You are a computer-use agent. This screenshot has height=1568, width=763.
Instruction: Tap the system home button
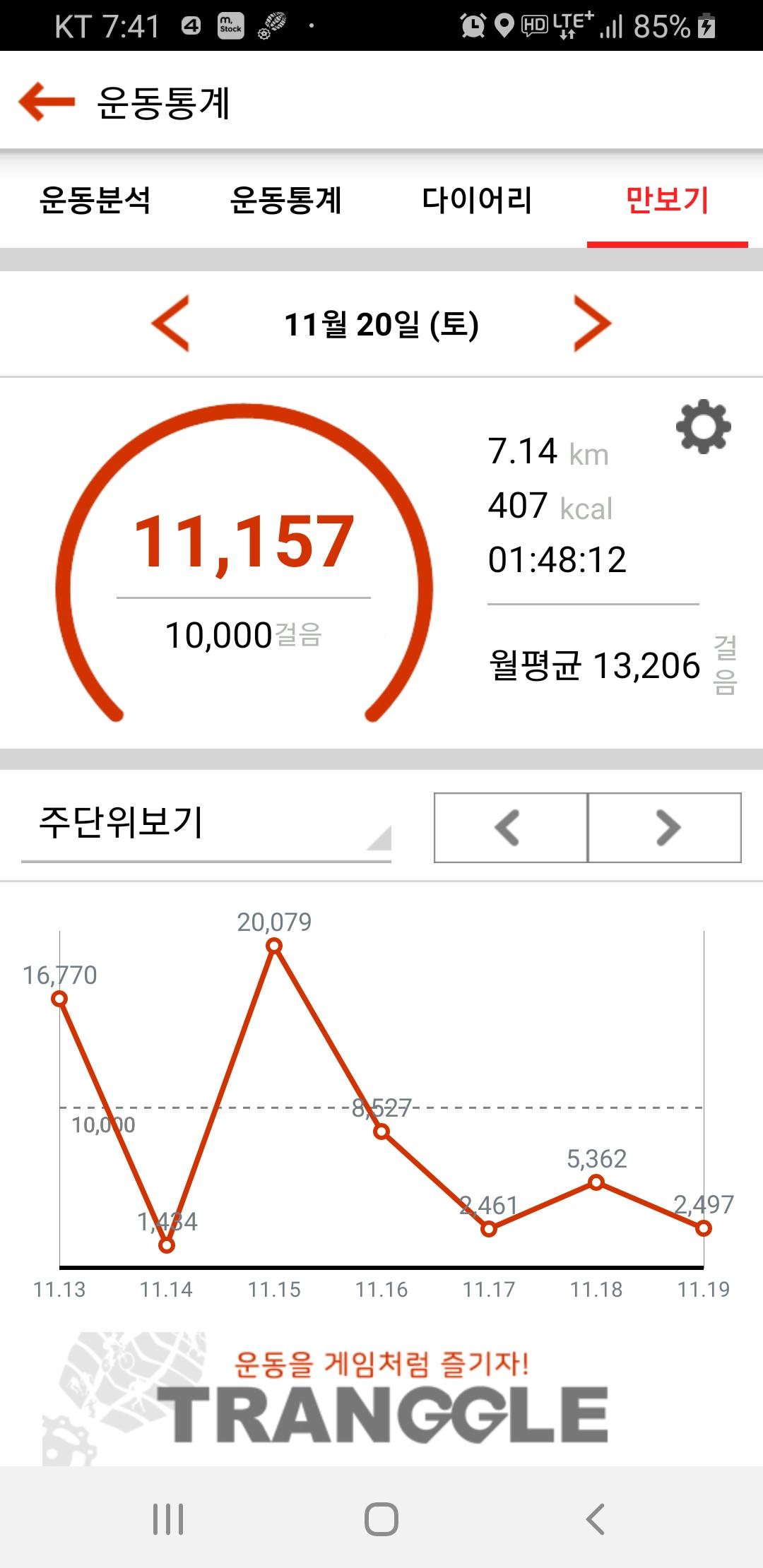pyautogui.click(x=381, y=1519)
